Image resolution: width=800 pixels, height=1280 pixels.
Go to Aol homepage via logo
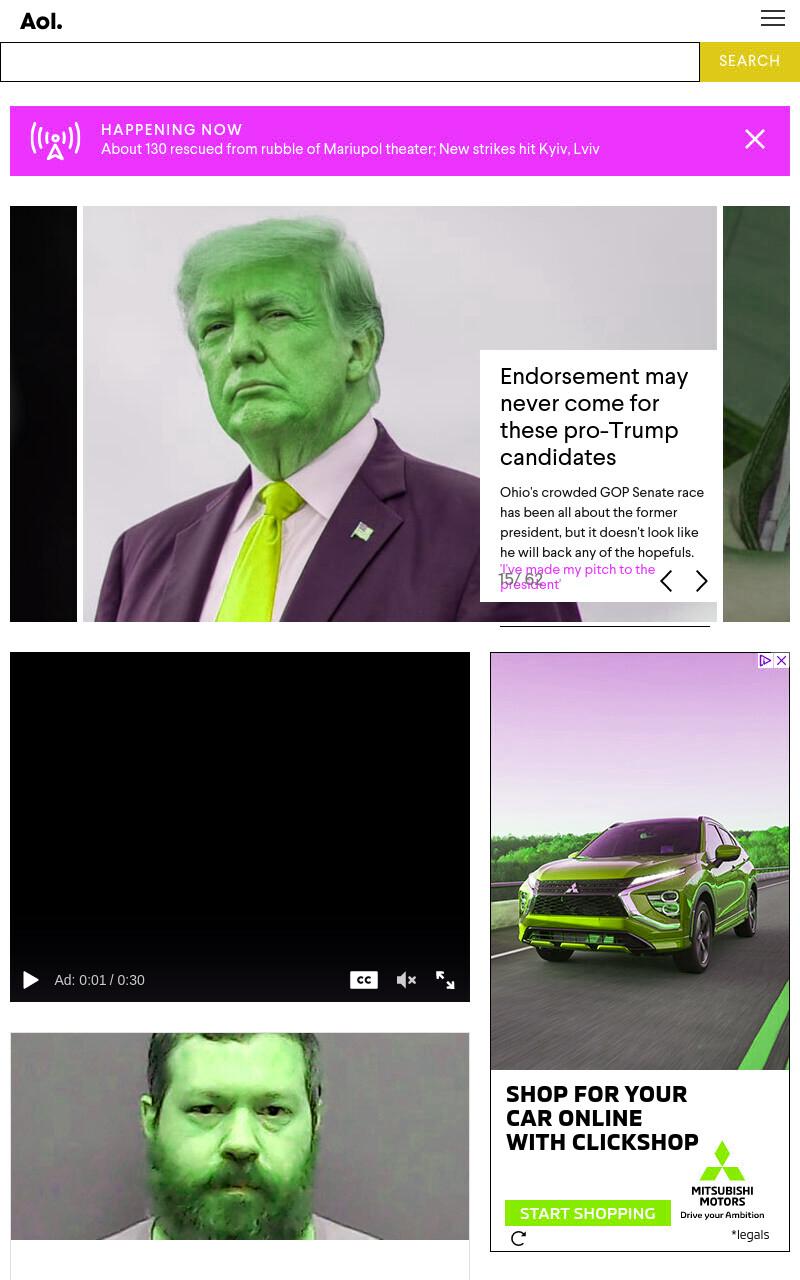[41, 21]
